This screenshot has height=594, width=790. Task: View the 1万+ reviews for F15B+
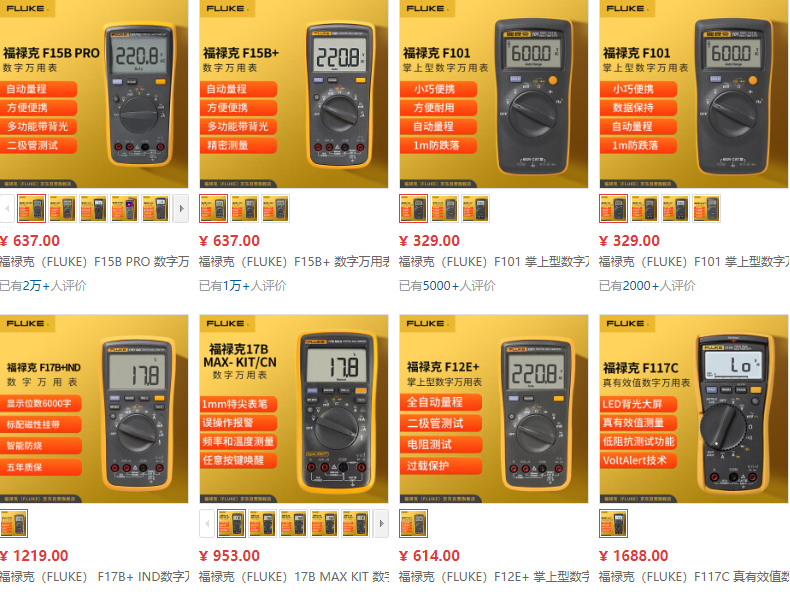coord(236,285)
